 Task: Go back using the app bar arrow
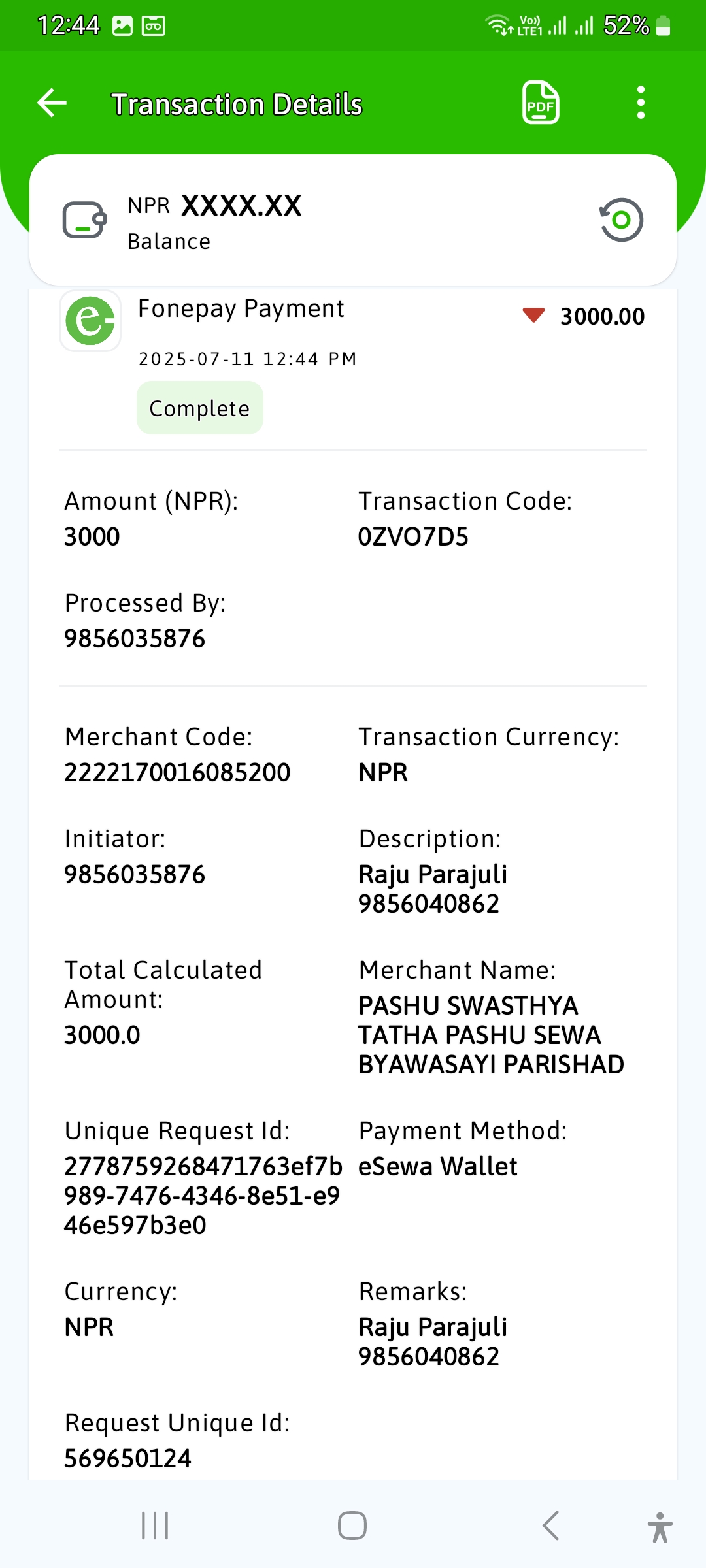coord(52,103)
